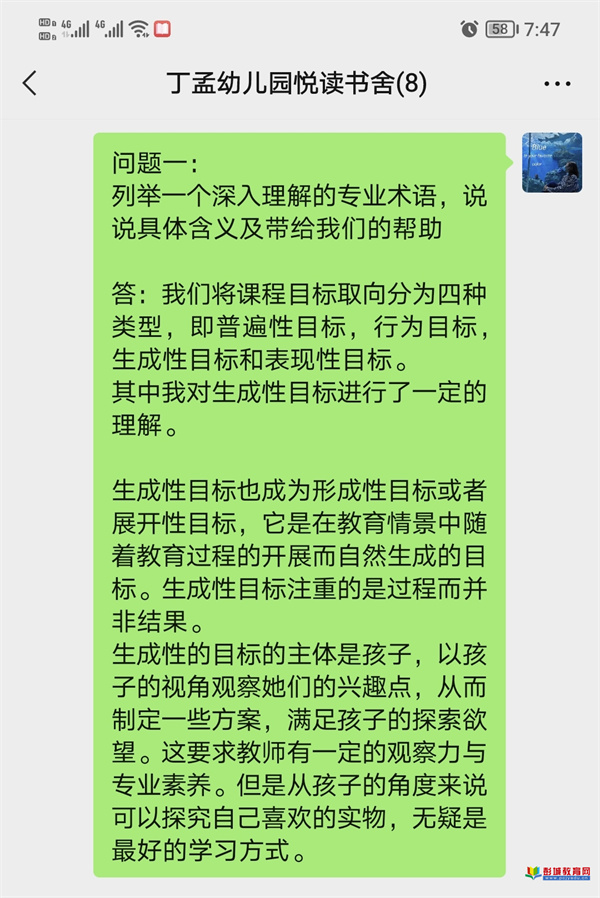Screen dimensions: 600x898
Task: Open the group chat options menu
Action: coord(557,84)
